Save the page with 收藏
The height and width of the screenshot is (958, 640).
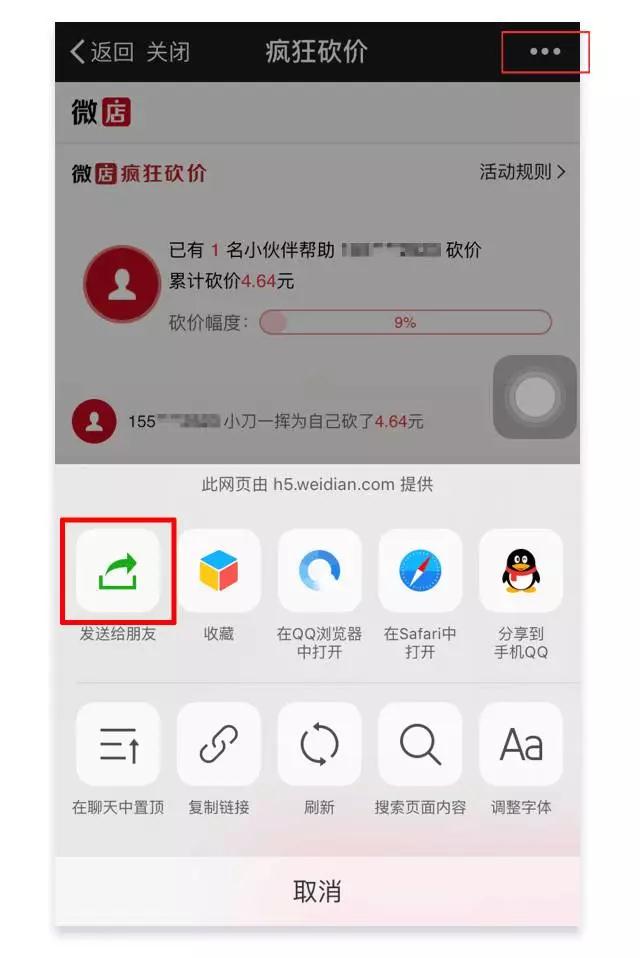click(x=219, y=572)
